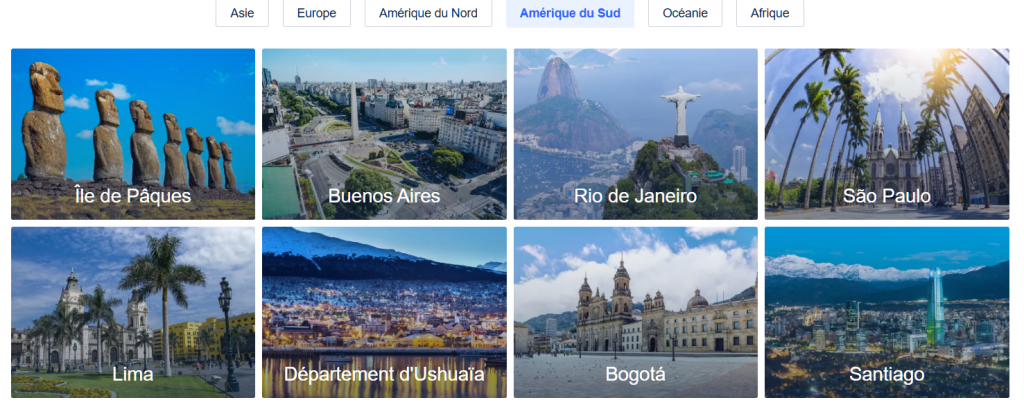Explore the Lima destination

133,312
